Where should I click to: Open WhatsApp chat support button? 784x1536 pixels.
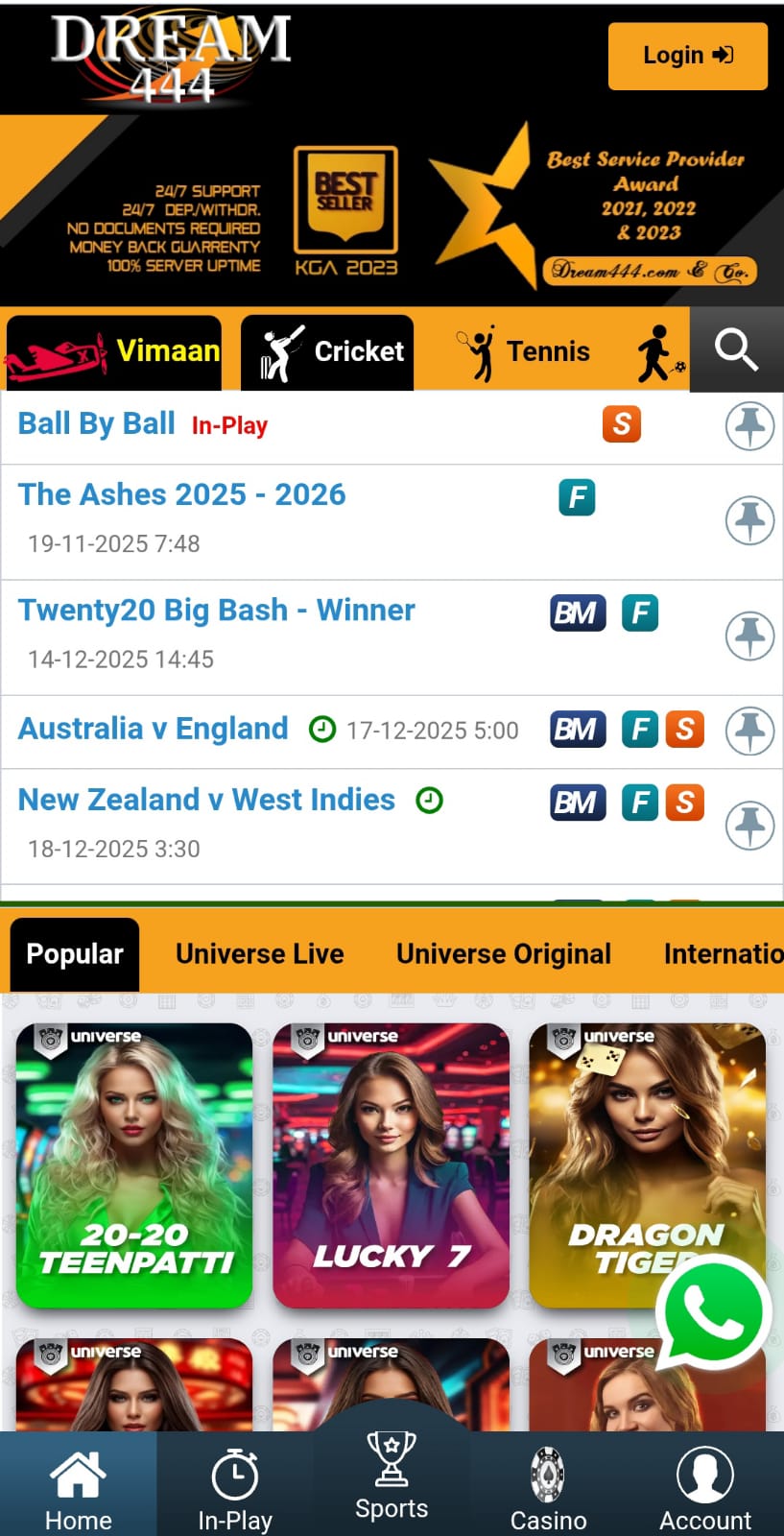pos(712,1313)
